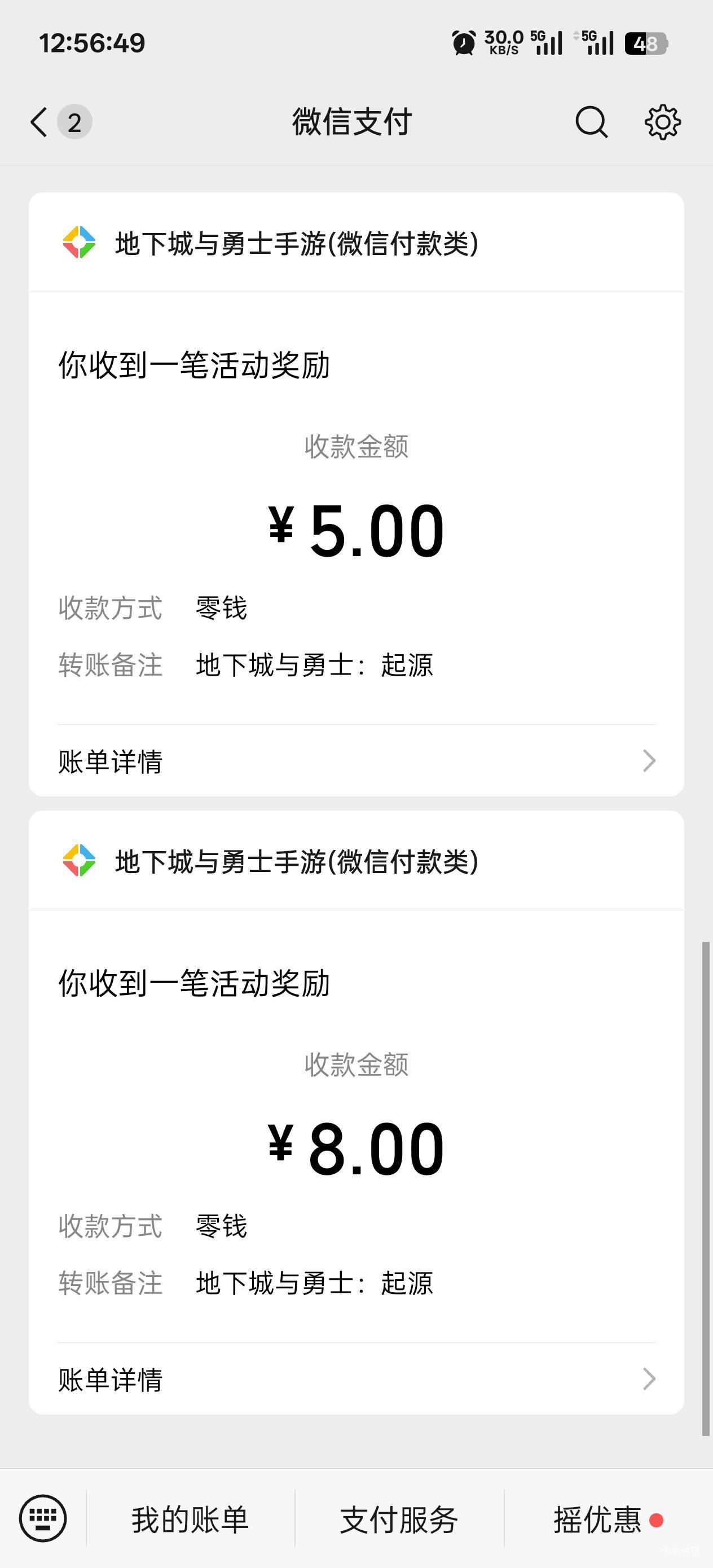Open 账单详情 for the ¥5.00 reward
The image size is (713, 1568).
(x=356, y=761)
